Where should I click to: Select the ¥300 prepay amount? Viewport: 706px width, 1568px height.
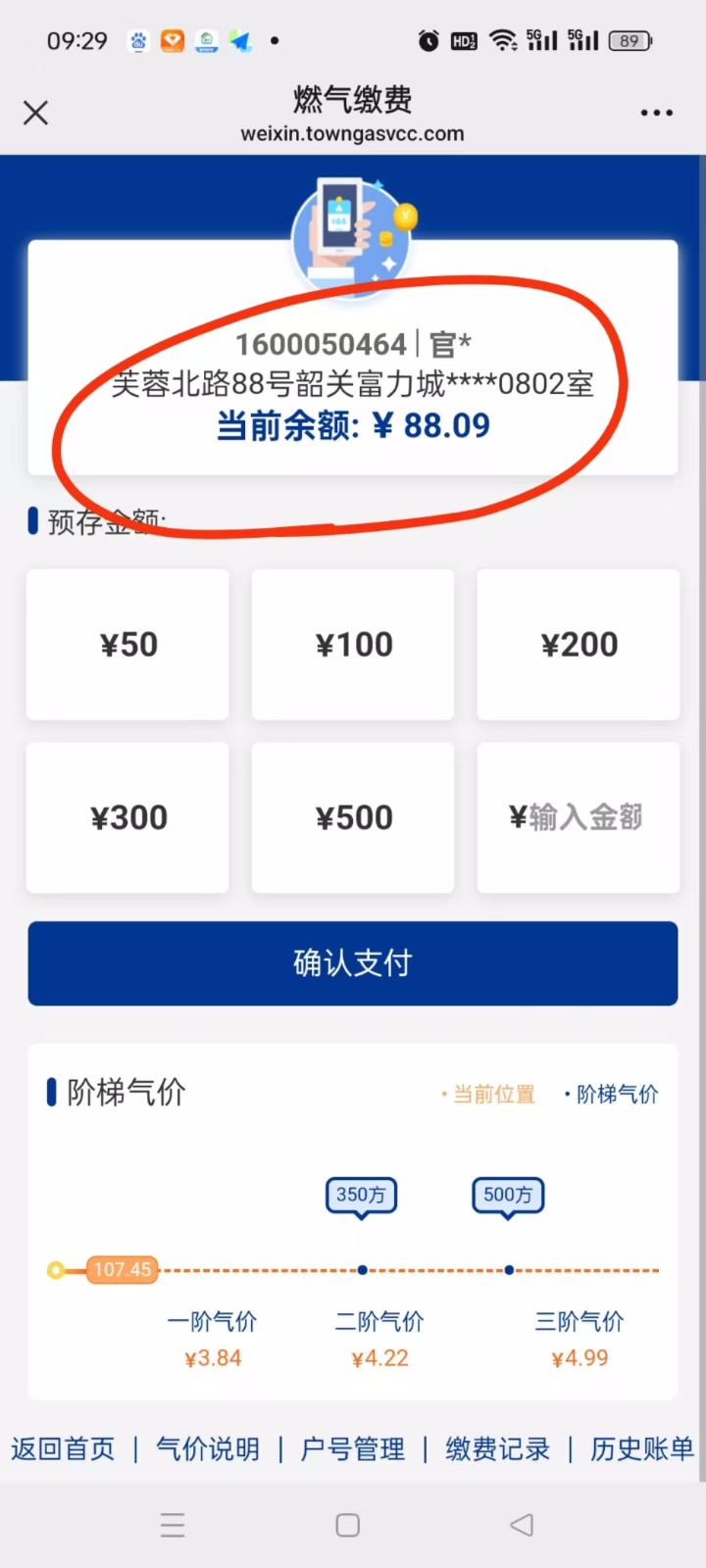coord(127,817)
